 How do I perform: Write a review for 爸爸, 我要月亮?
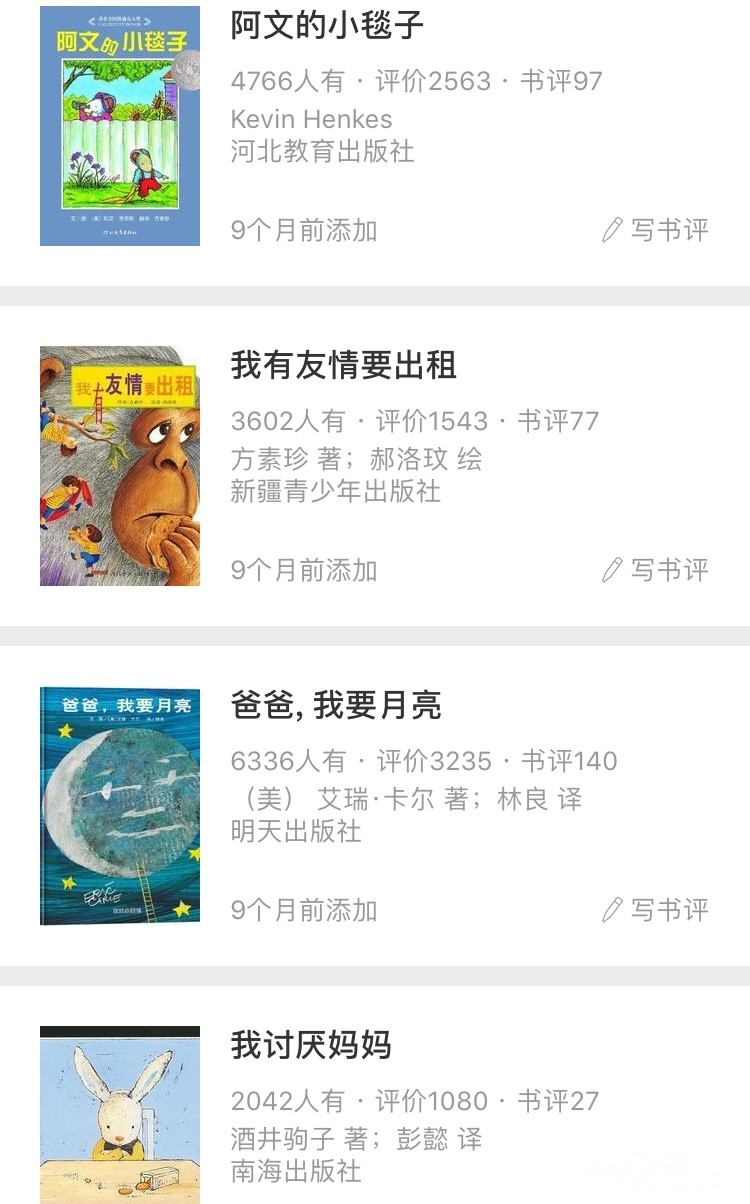[656, 910]
